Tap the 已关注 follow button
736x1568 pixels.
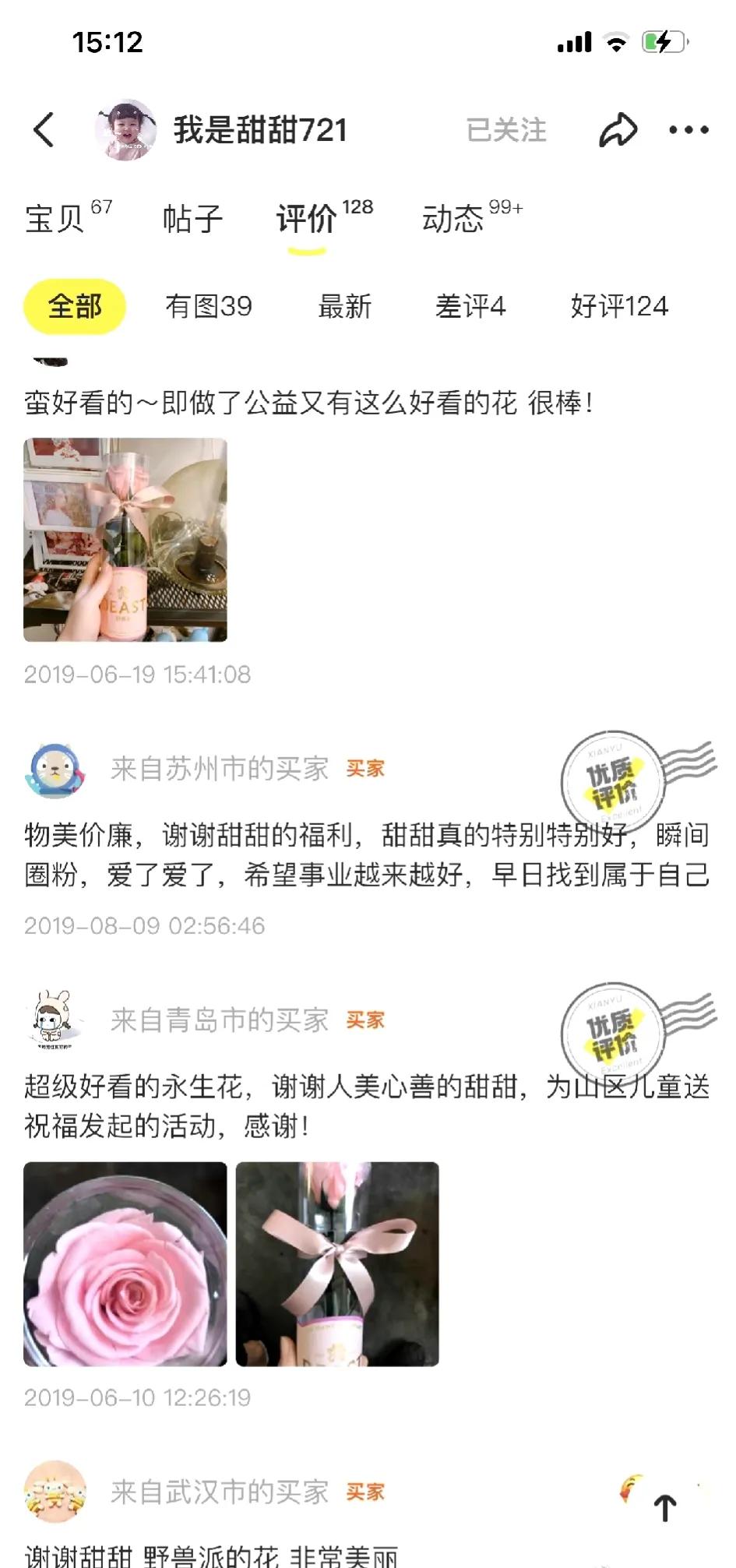506,130
